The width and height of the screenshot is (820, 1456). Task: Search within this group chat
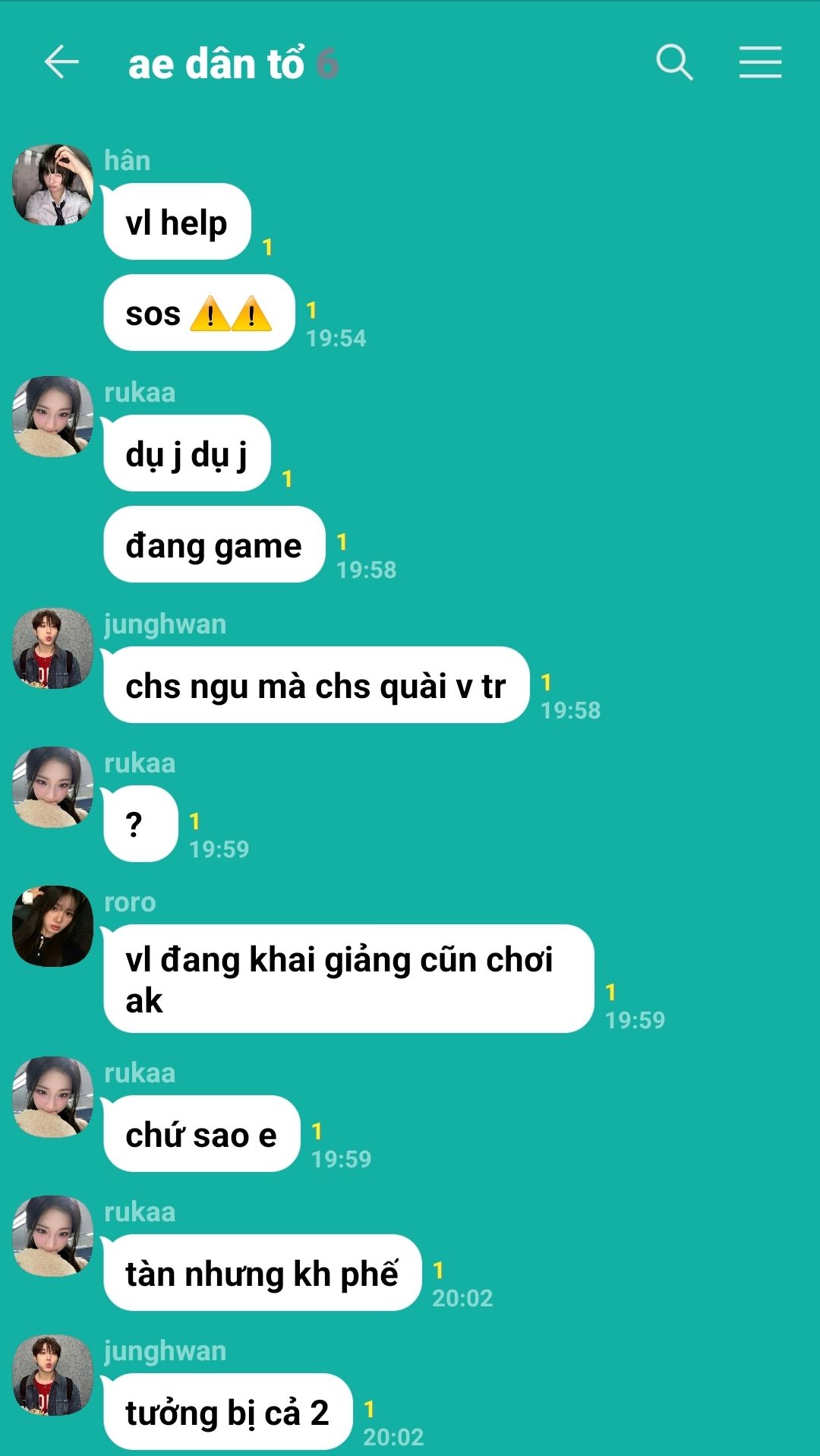[x=674, y=62]
